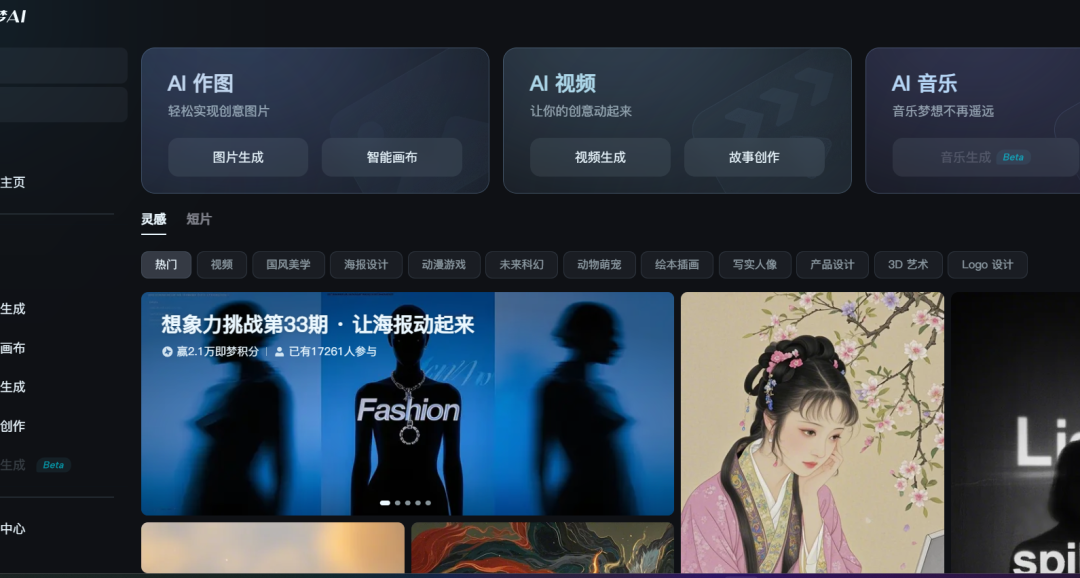Switch to the 短片 tab
Screen dimensions: 1080x578
point(199,219)
